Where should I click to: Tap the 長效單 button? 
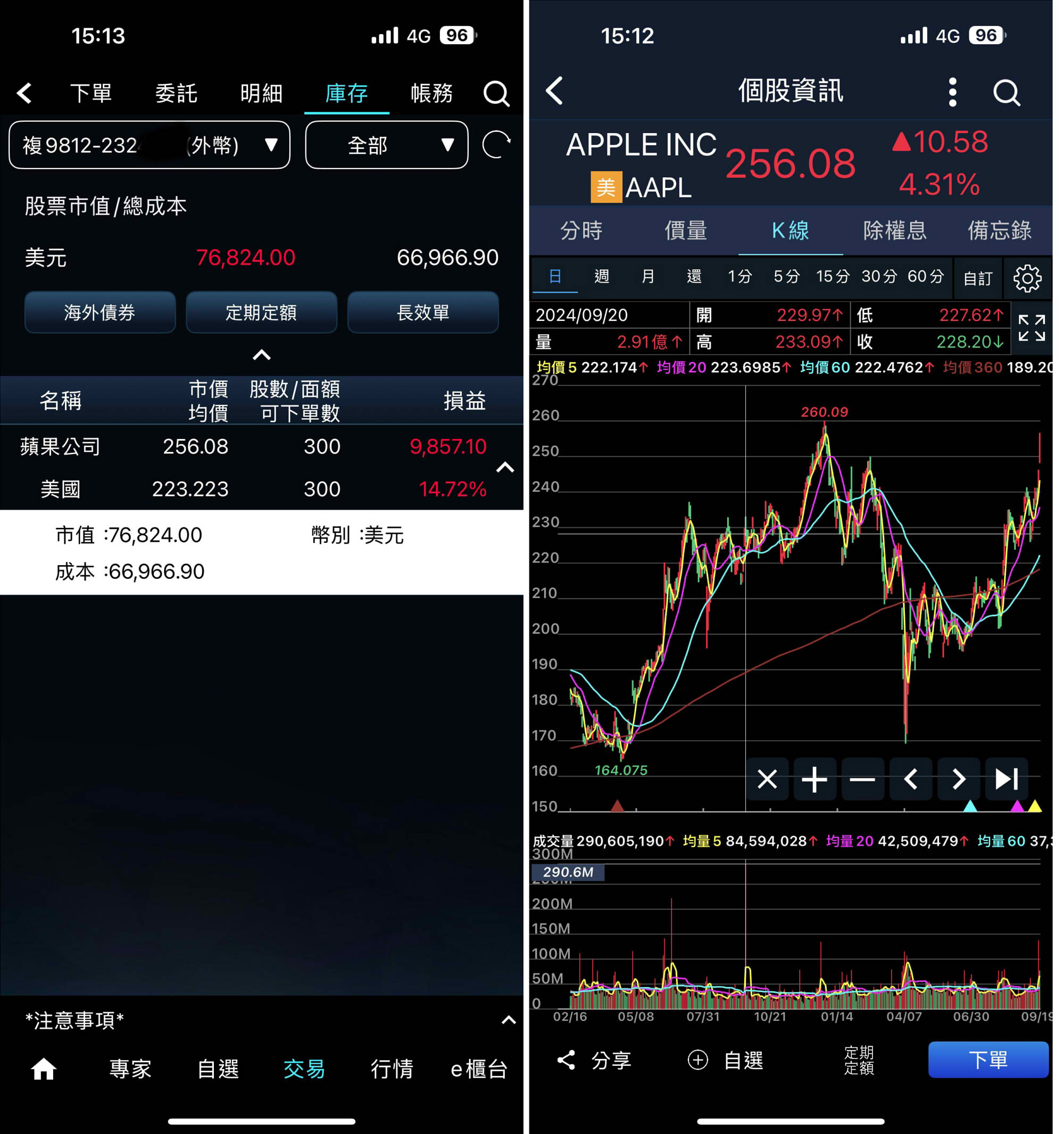(x=422, y=312)
